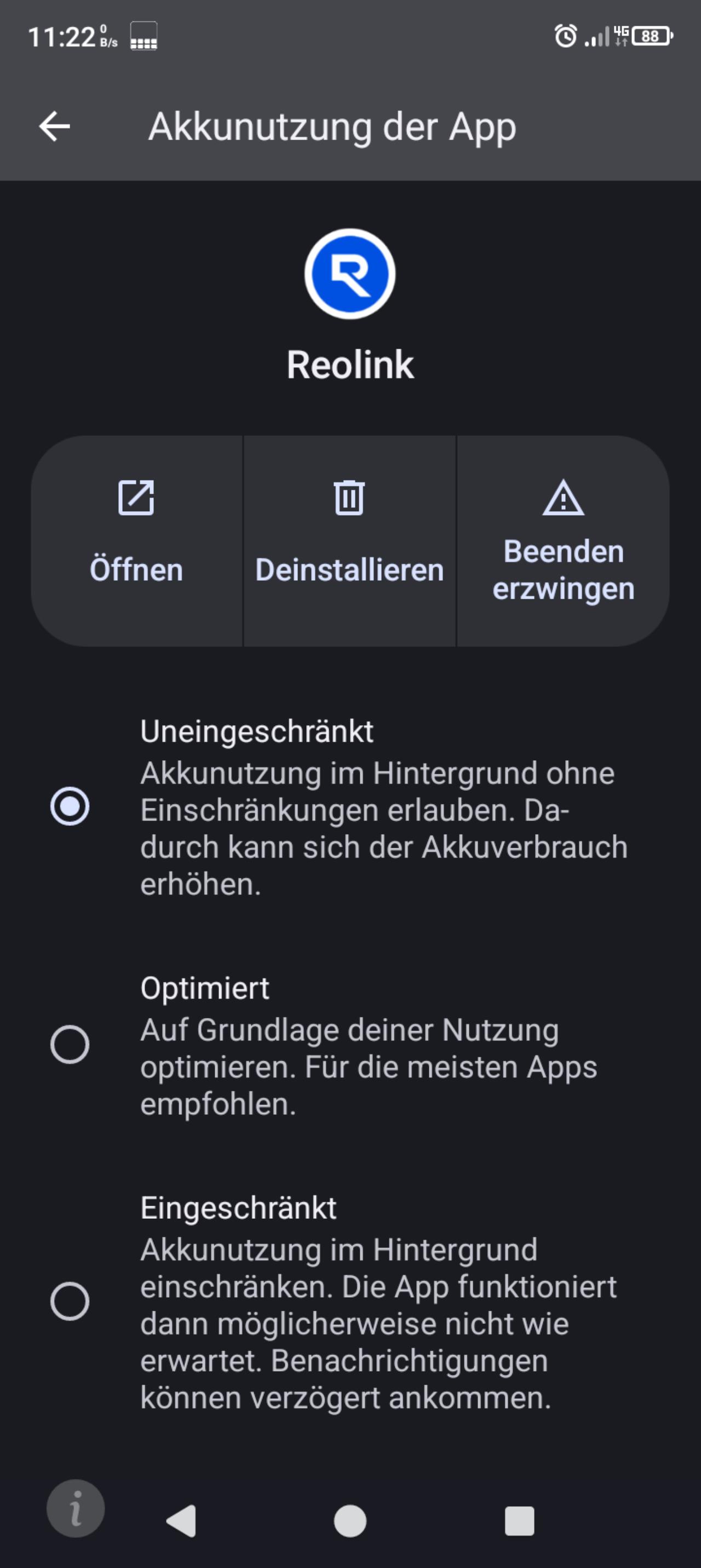Open recent apps via the square button

[x=520, y=1521]
